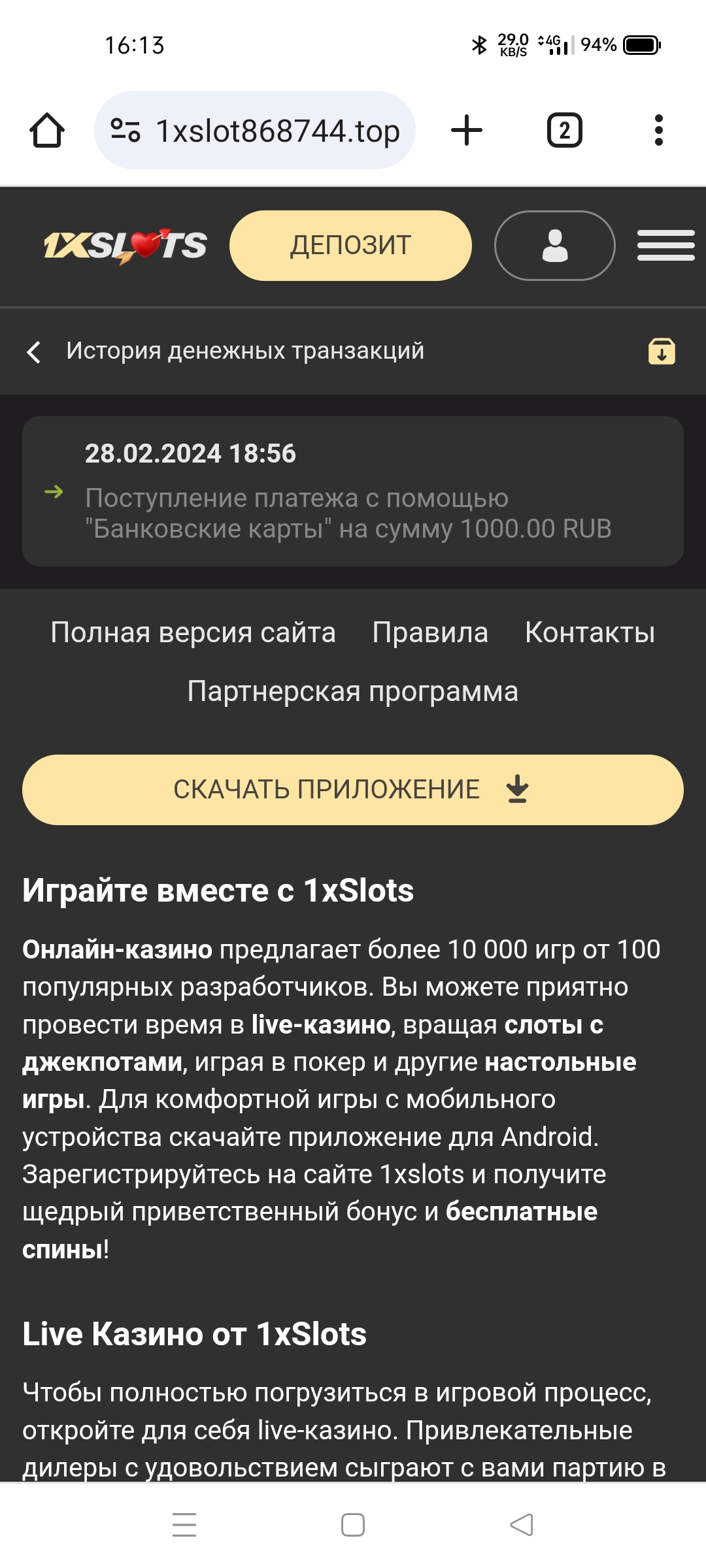Tap the 1xSlots logo

point(126,246)
